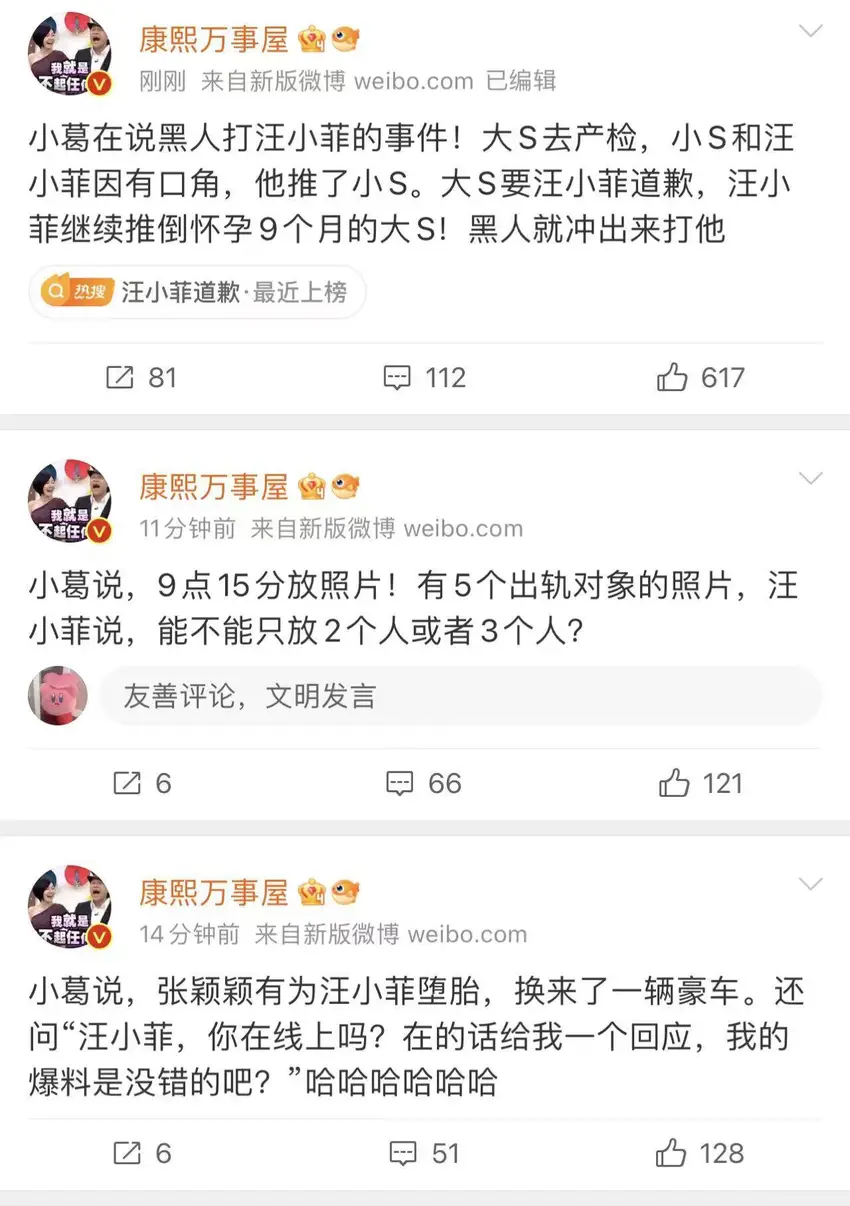Screen dimensions: 850x1206
Task: Expand the dropdown arrow on the 11分钟前 post
Action: (x=810, y=478)
